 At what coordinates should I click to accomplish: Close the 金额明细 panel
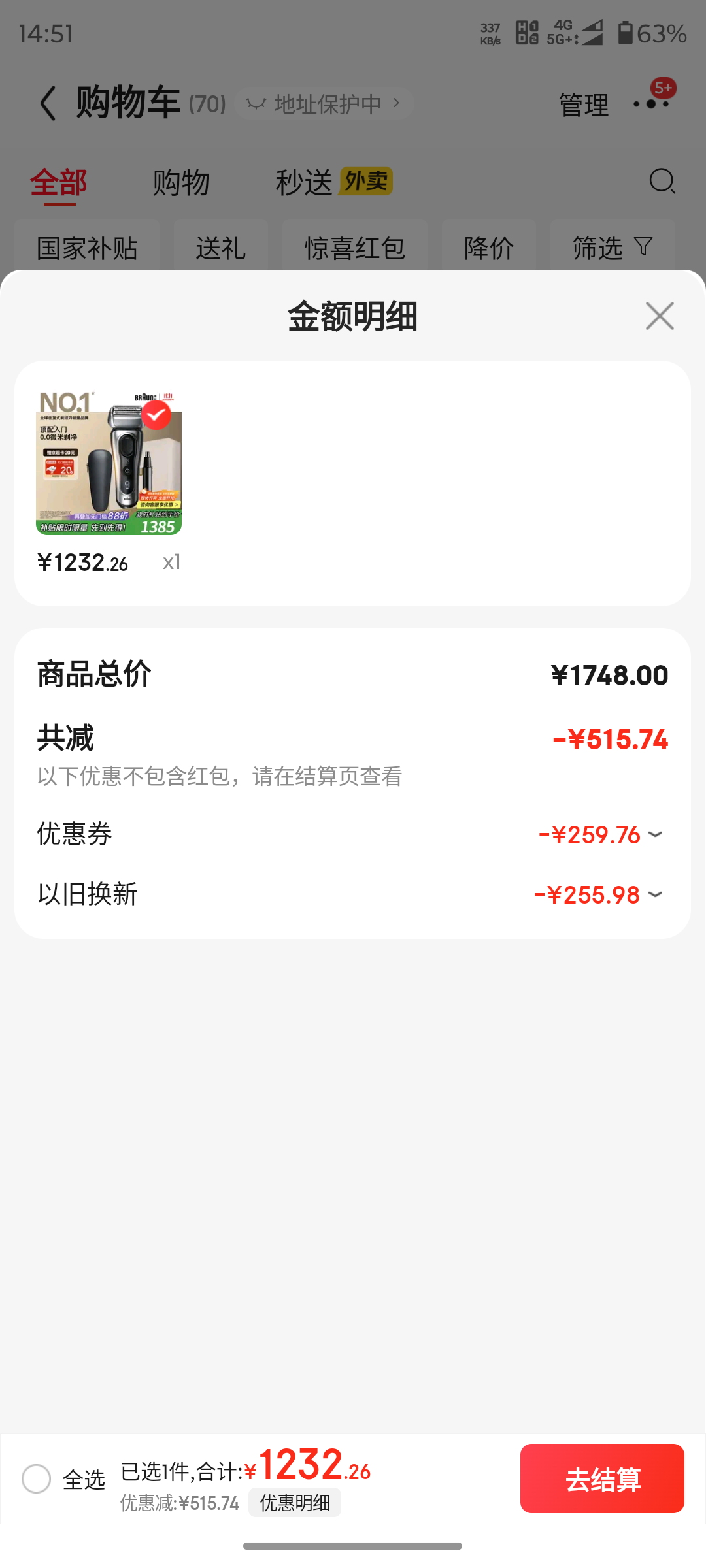pos(659,316)
